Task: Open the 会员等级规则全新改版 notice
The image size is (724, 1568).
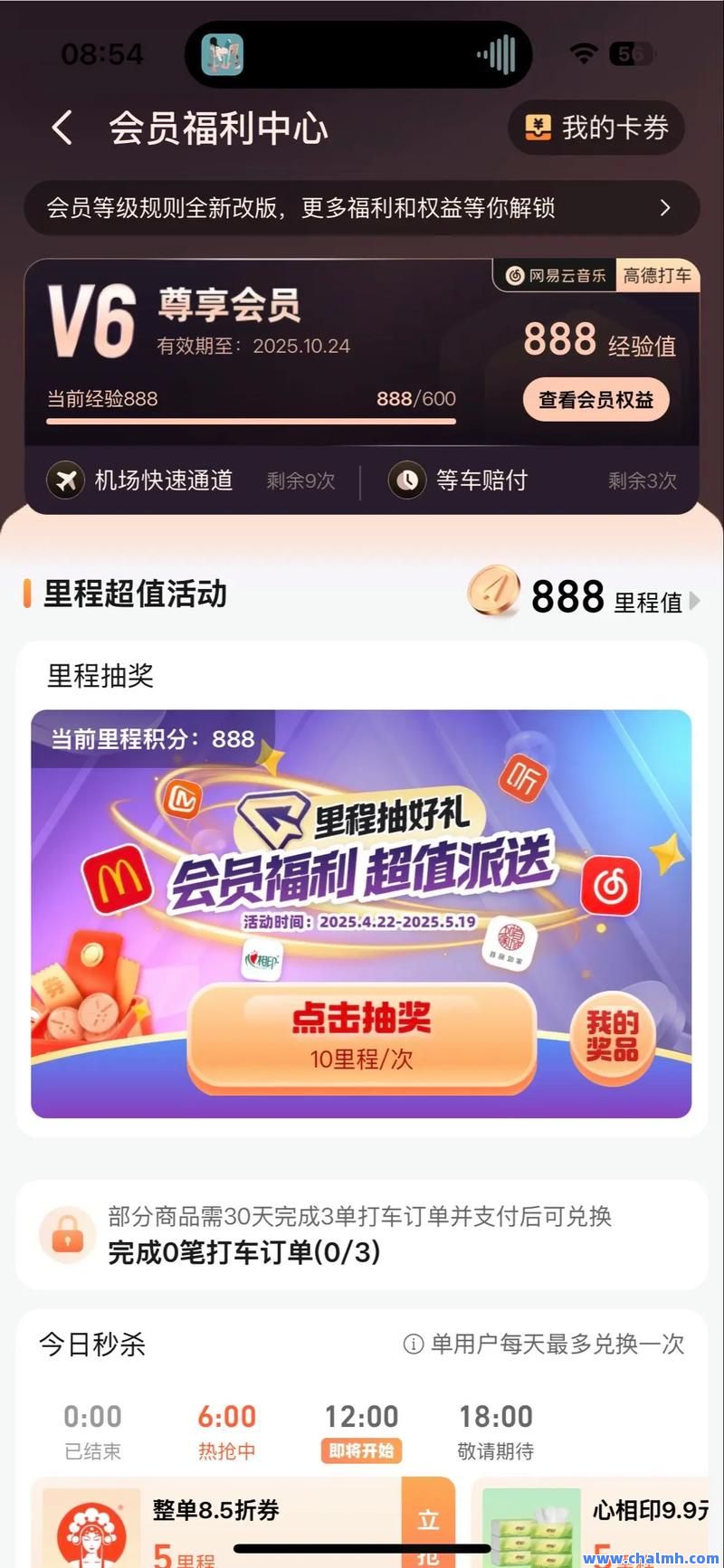Action: point(362,208)
